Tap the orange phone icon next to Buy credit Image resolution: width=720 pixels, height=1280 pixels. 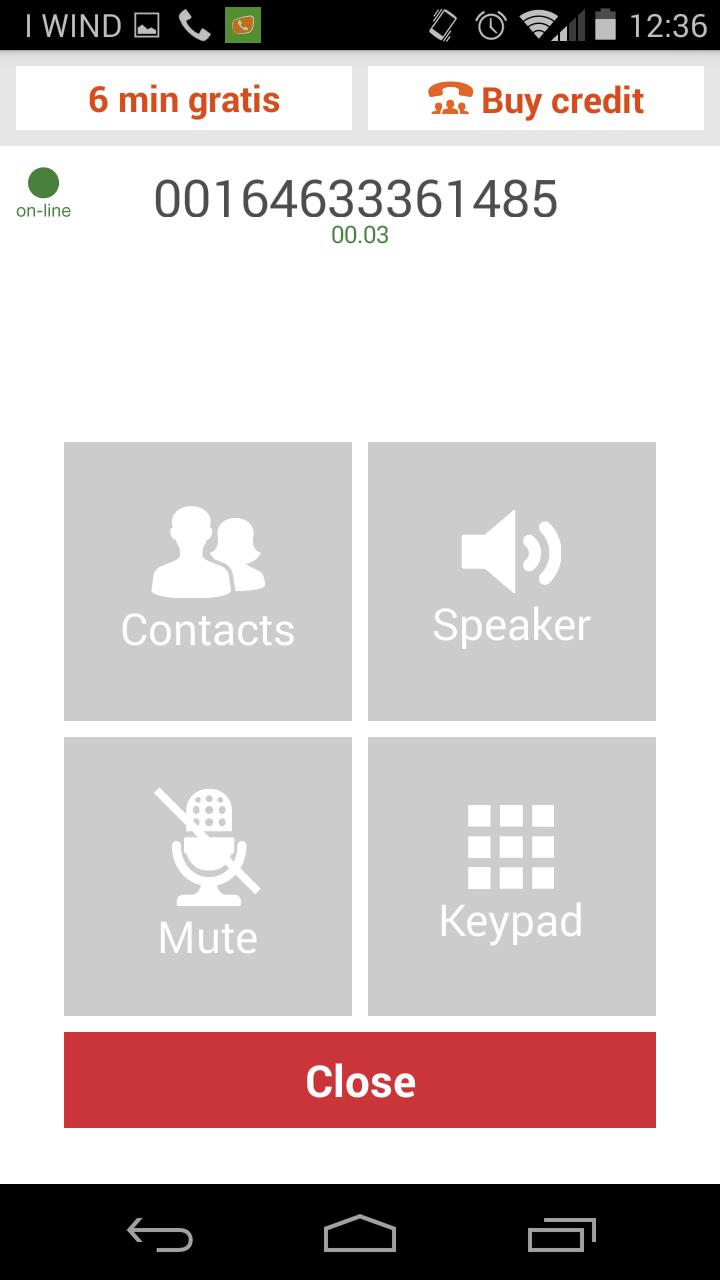[x=449, y=99]
